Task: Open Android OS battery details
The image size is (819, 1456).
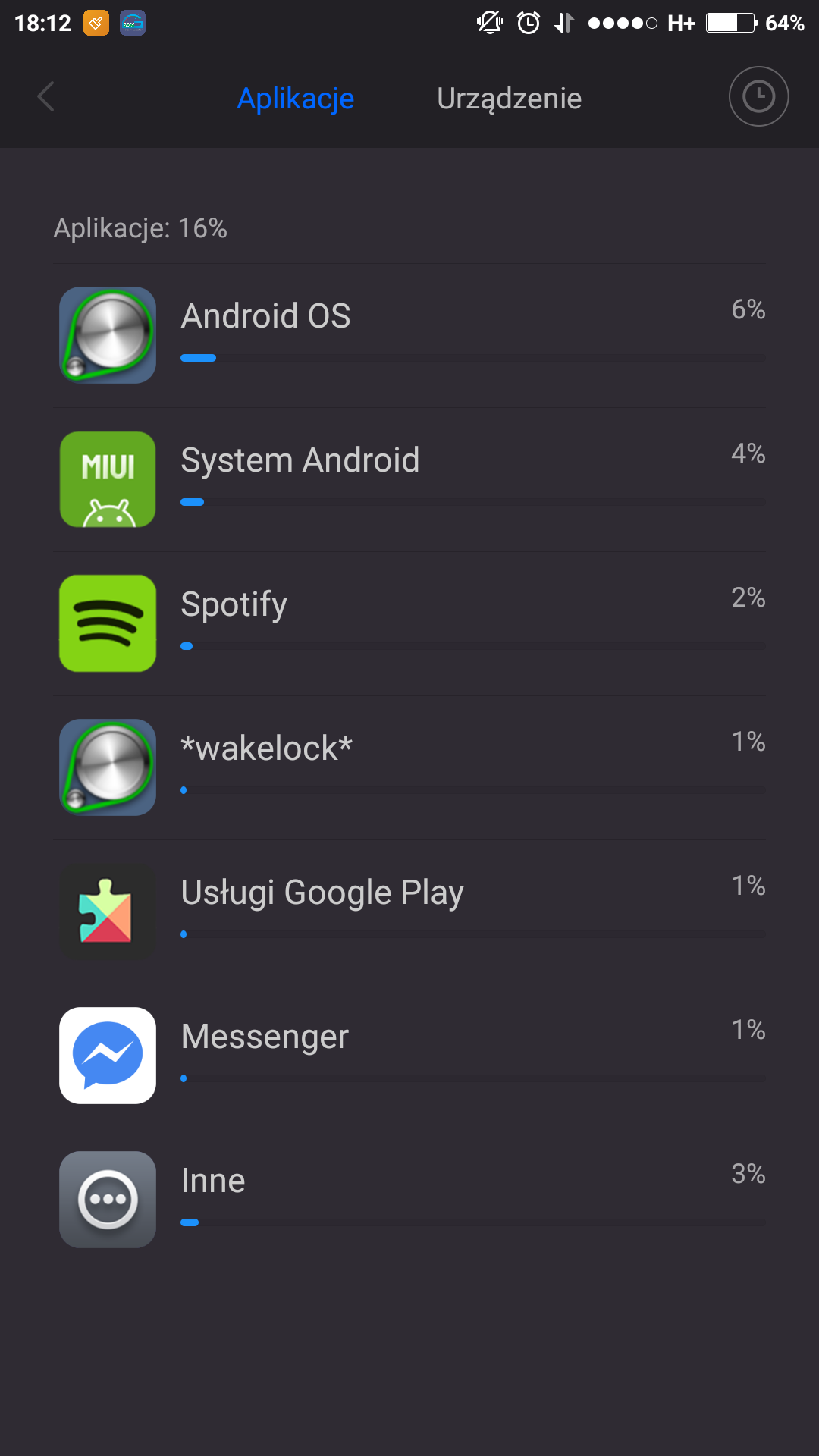Action: tap(409, 335)
